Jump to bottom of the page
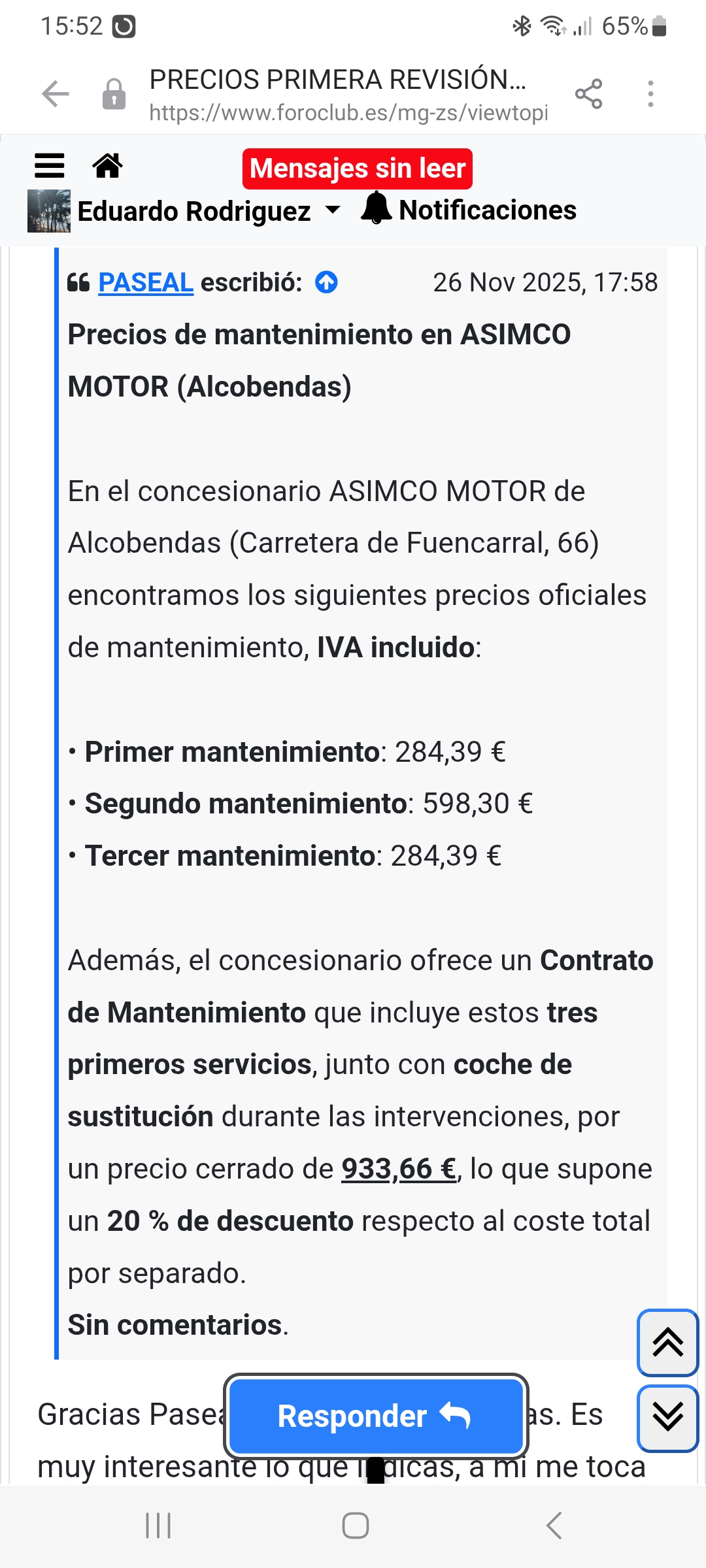Image resolution: width=706 pixels, height=1568 pixels. click(x=668, y=1418)
